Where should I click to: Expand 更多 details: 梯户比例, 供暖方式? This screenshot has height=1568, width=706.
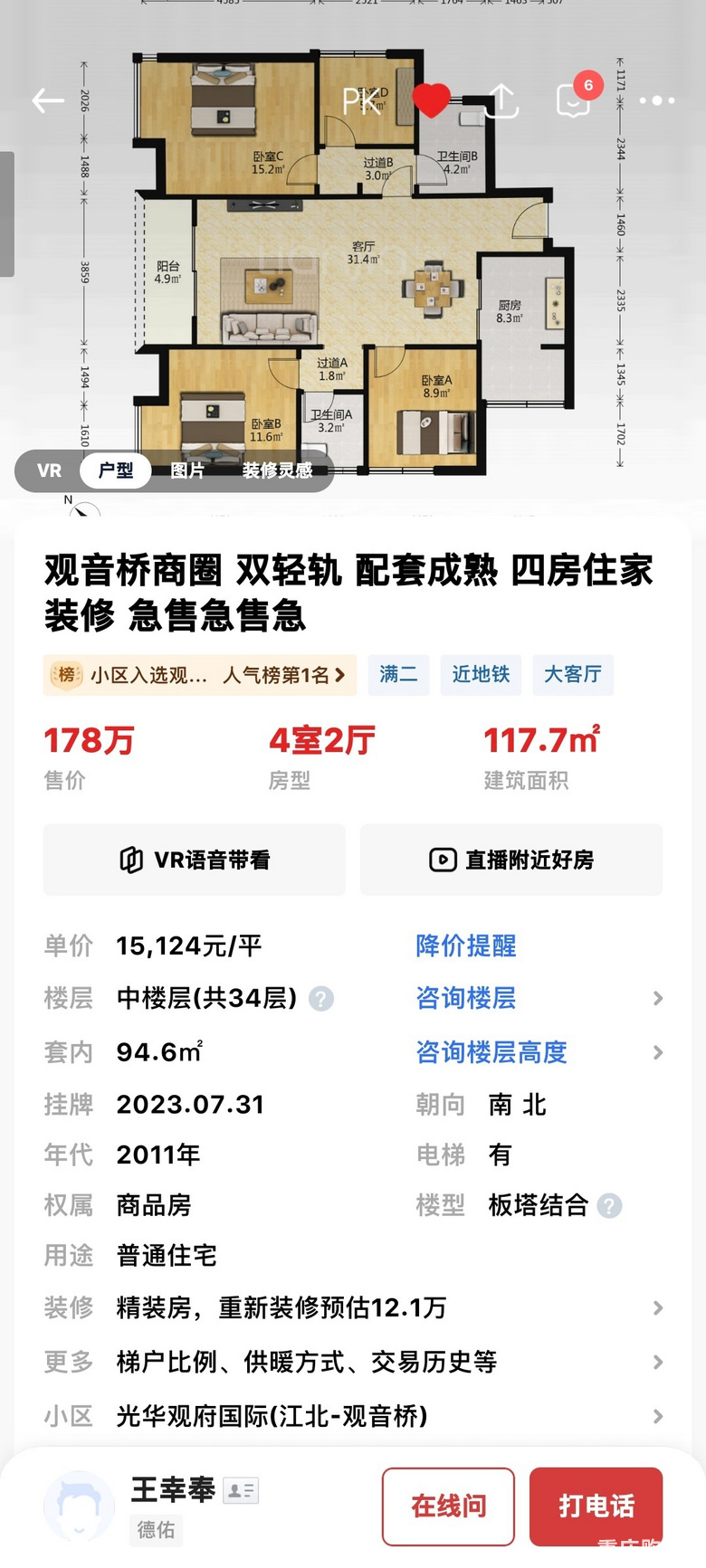(353, 1362)
